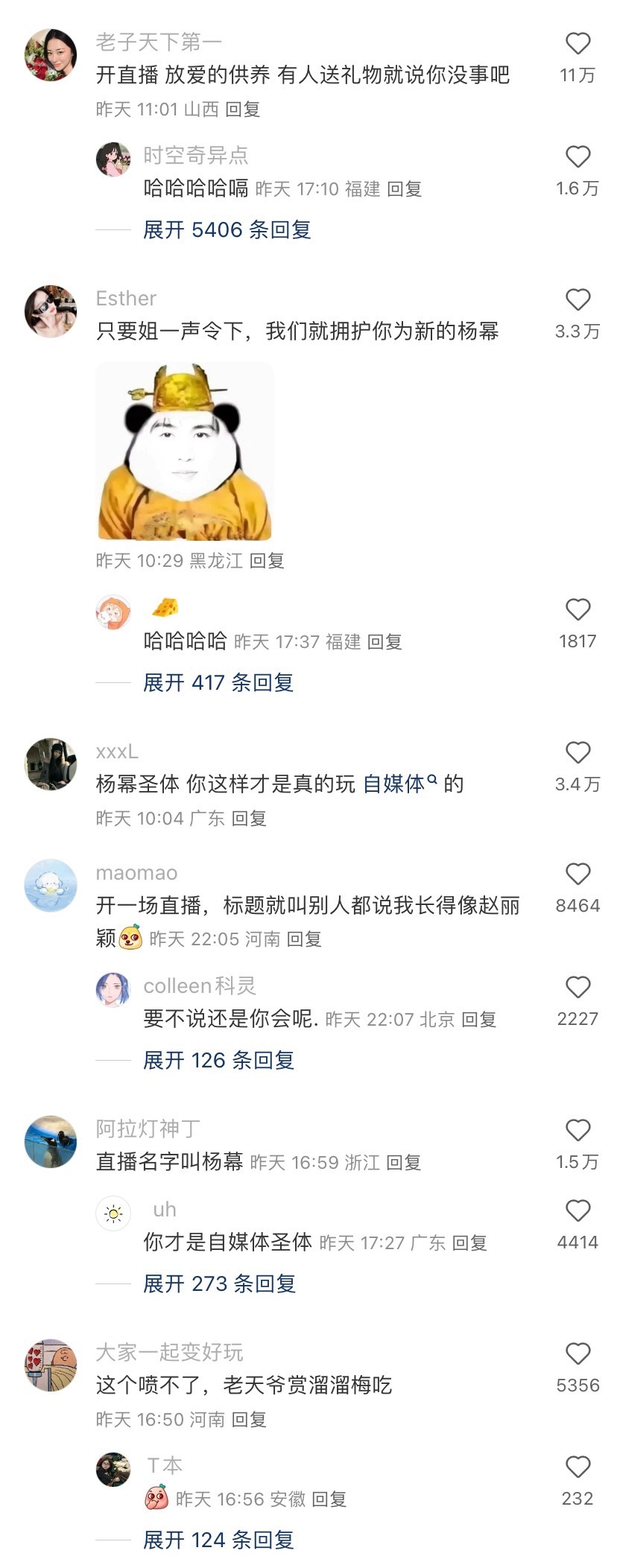The image size is (617, 1568).
Task: Expand the 5406 replies
Action: pos(227,230)
